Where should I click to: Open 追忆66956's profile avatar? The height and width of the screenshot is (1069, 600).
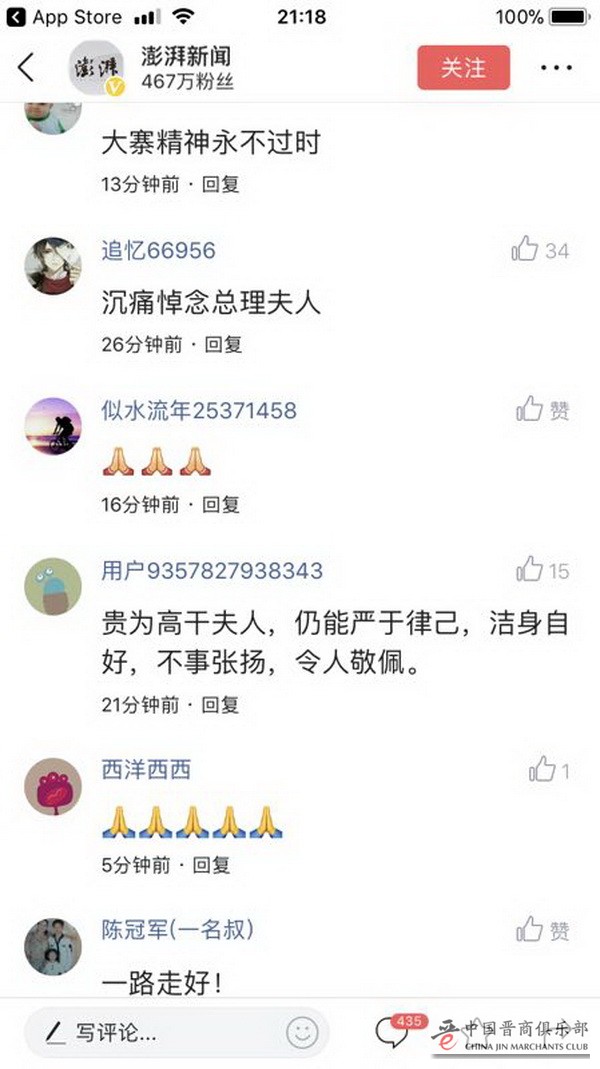(52, 265)
